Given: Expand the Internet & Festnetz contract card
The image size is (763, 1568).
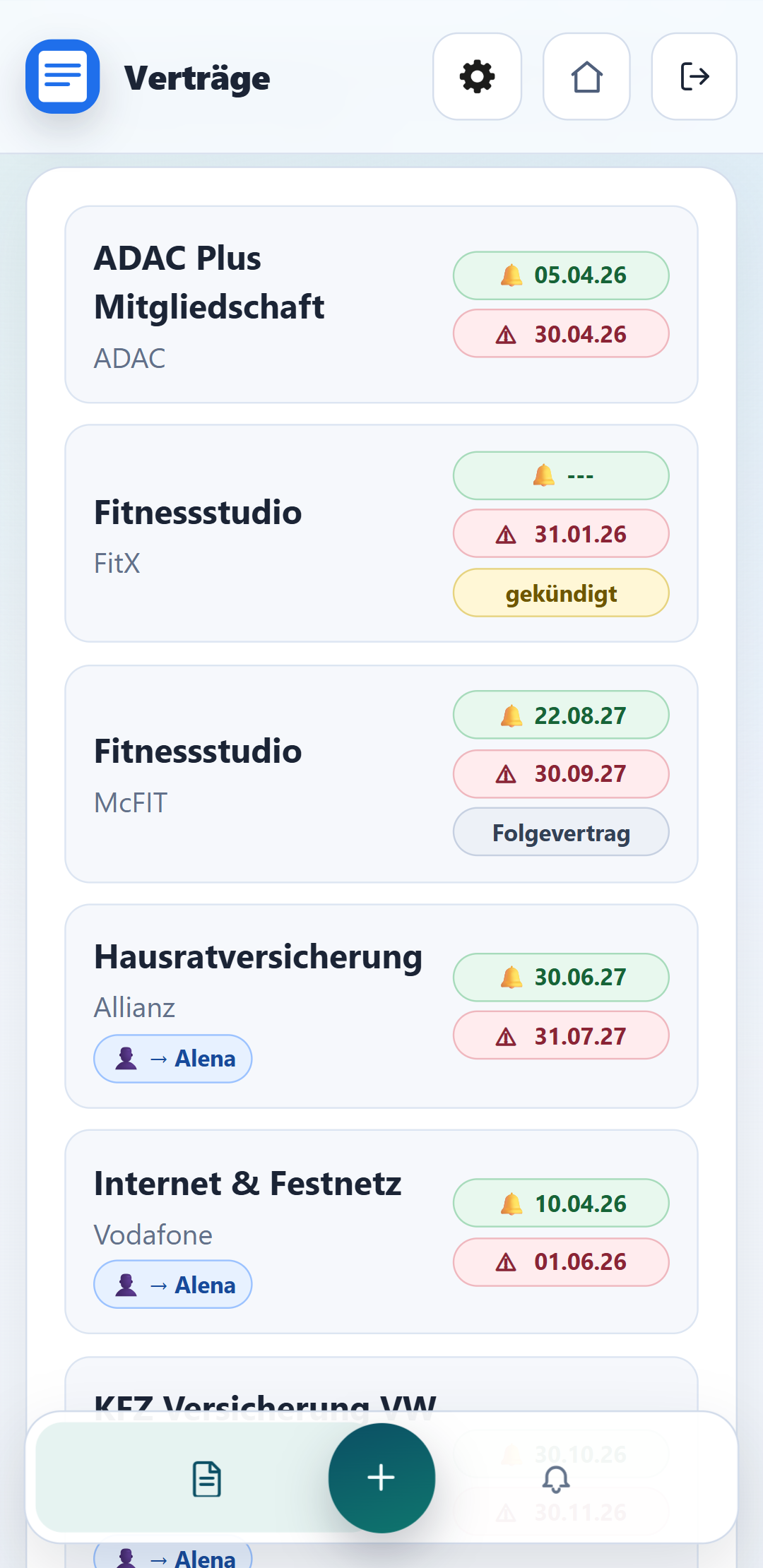Looking at the screenshot, I should (x=247, y=1184).
